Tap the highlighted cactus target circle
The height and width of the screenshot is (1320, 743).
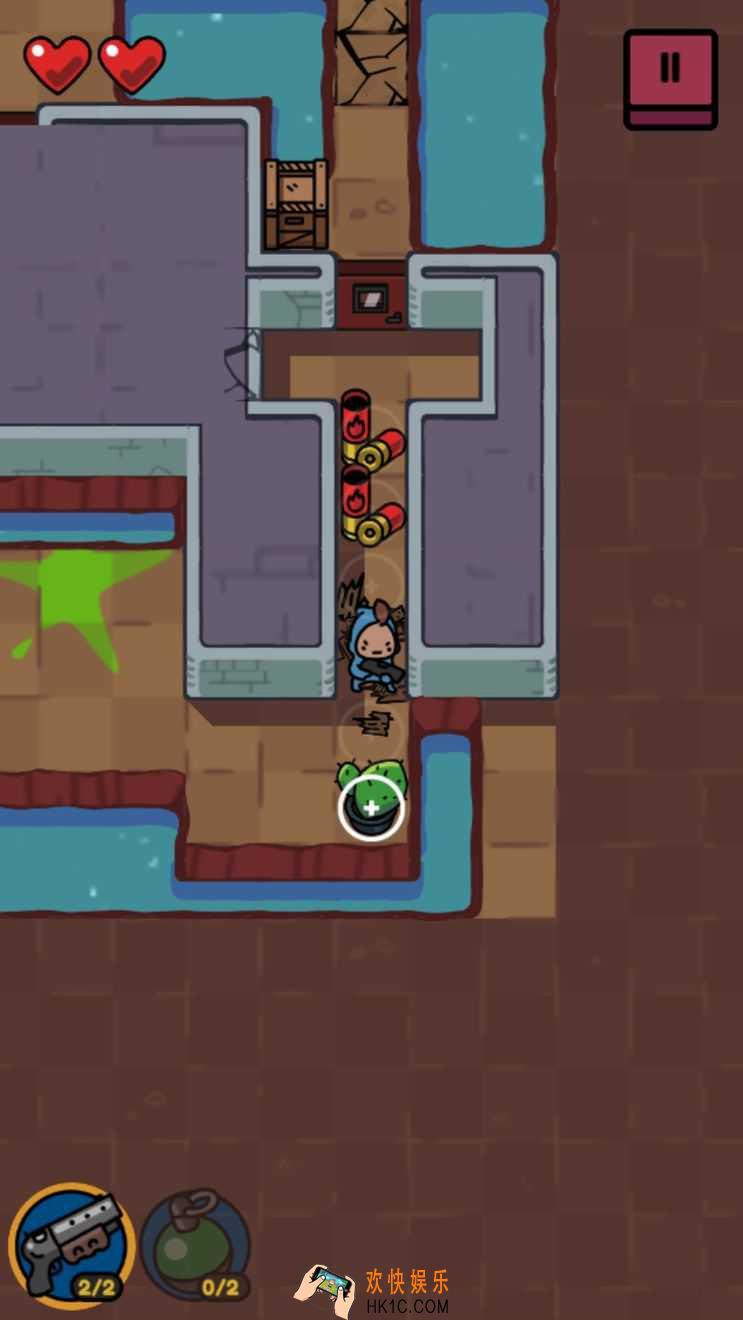371,807
